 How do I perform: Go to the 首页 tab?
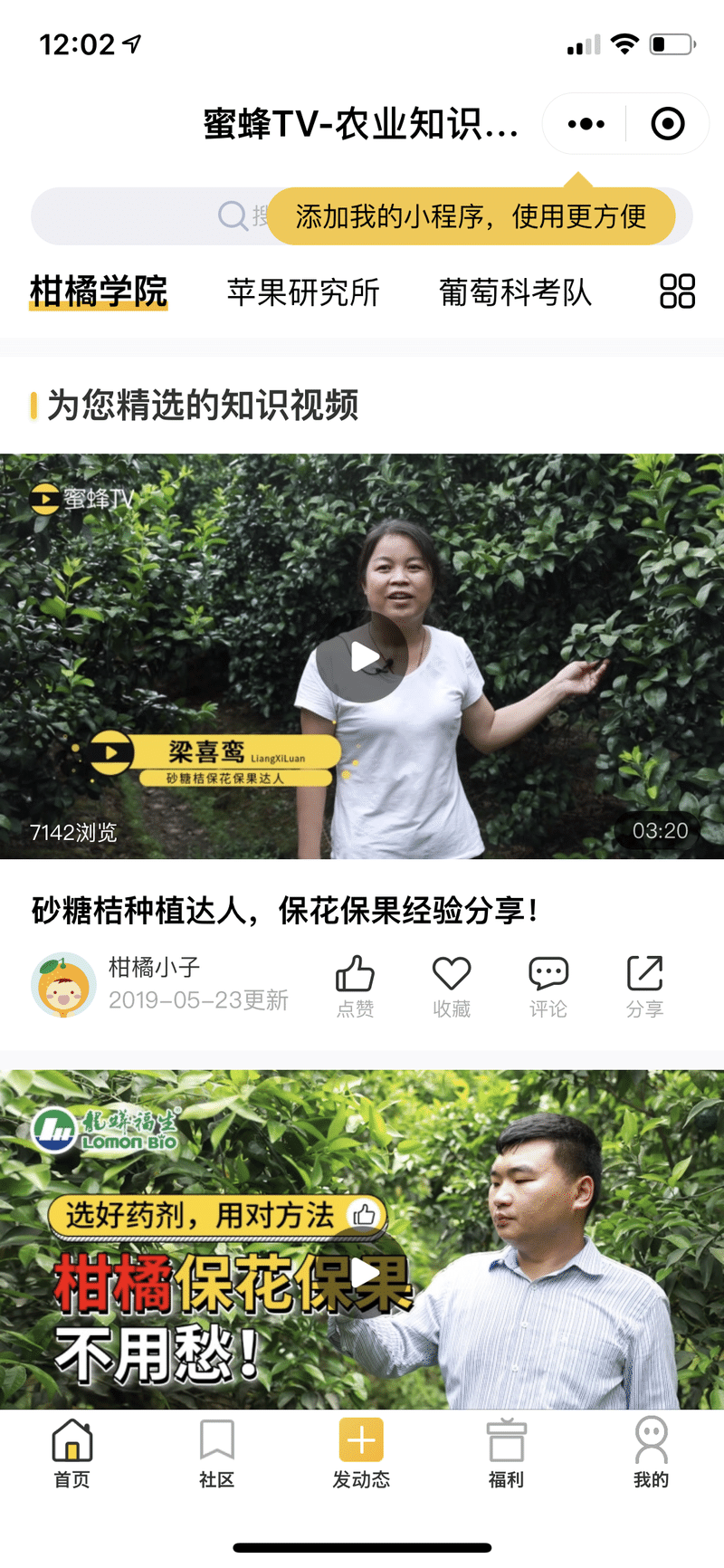coord(72,1454)
